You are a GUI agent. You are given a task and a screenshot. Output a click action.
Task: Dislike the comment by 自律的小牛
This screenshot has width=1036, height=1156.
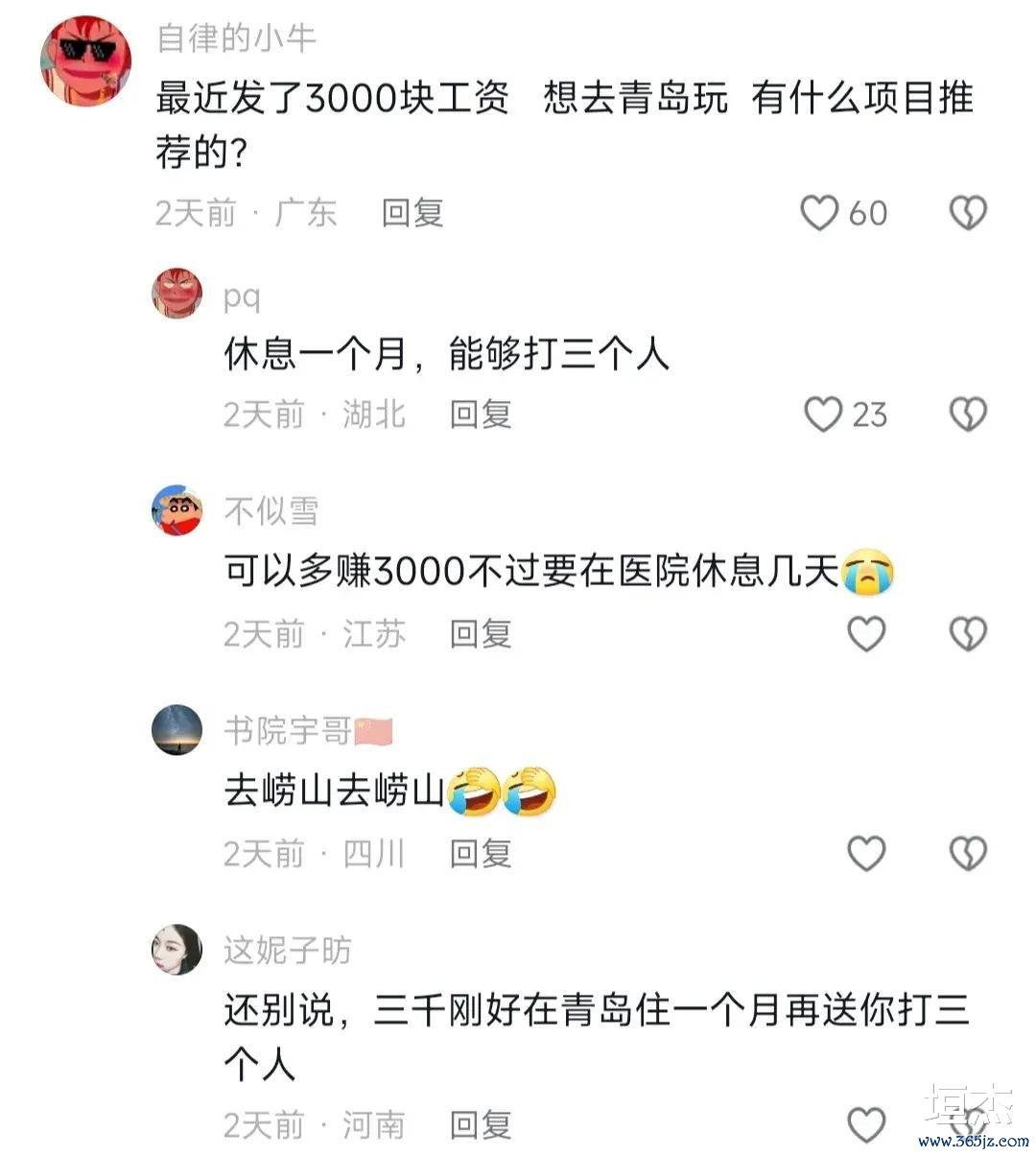(x=968, y=212)
